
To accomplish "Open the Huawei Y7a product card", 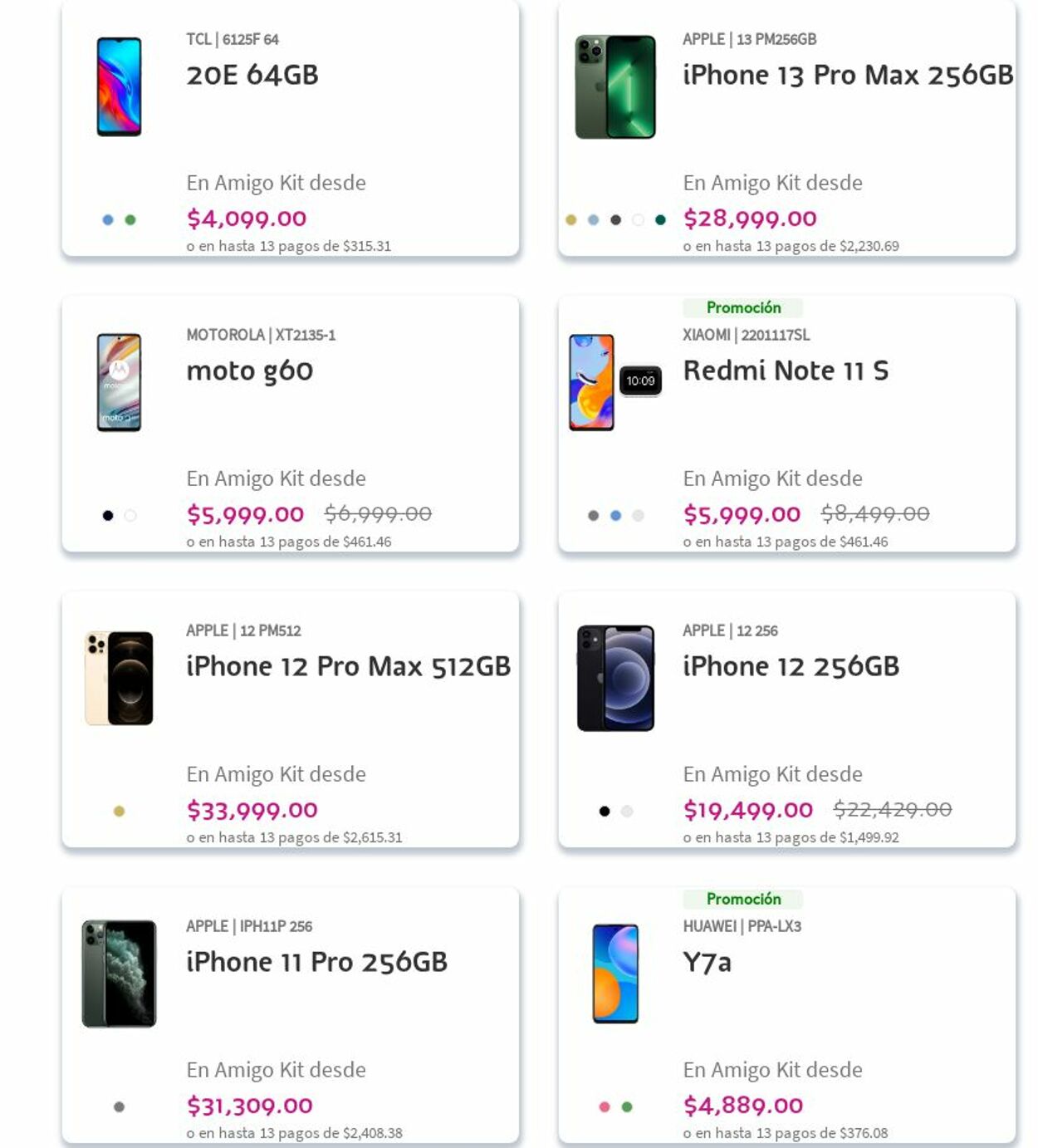I will click(x=707, y=962).
